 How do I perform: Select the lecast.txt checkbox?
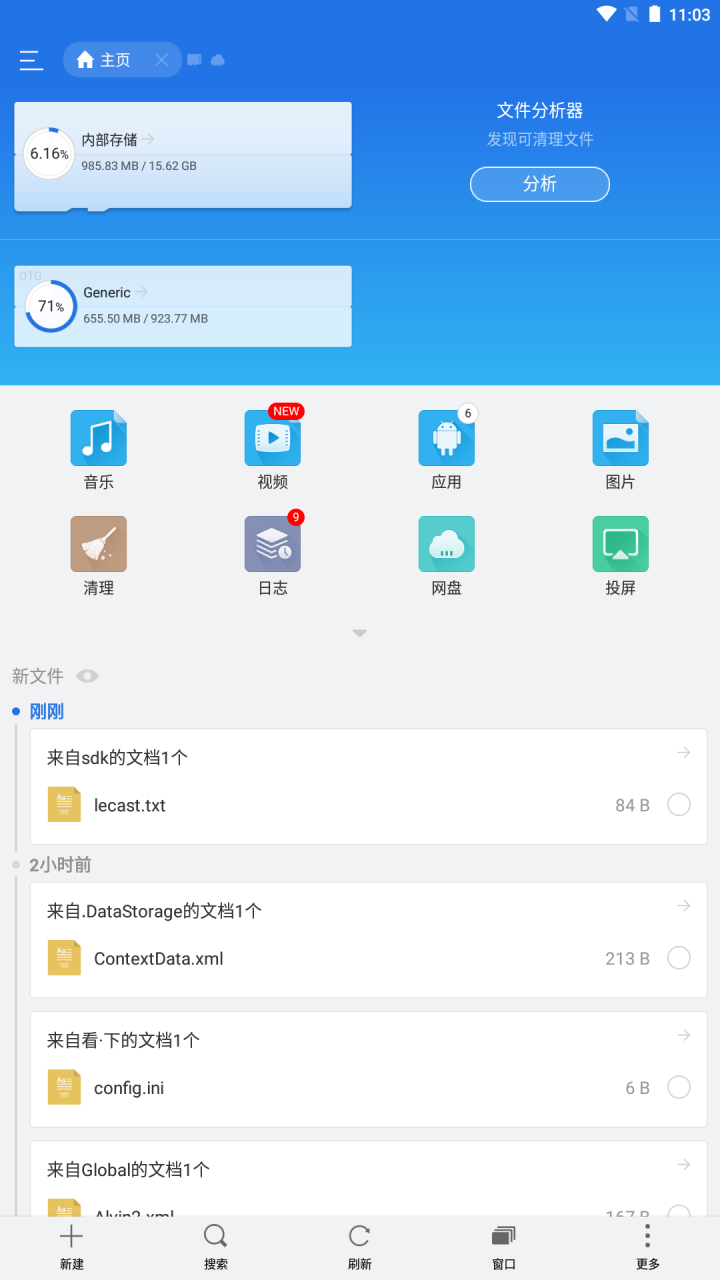pyautogui.click(x=678, y=805)
